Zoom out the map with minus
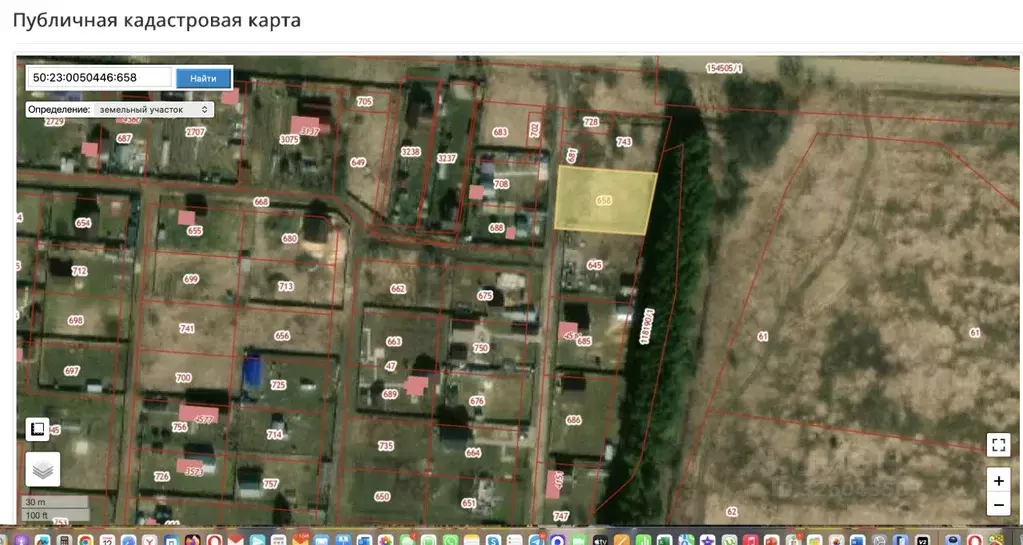1023x545 pixels. coord(998,505)
